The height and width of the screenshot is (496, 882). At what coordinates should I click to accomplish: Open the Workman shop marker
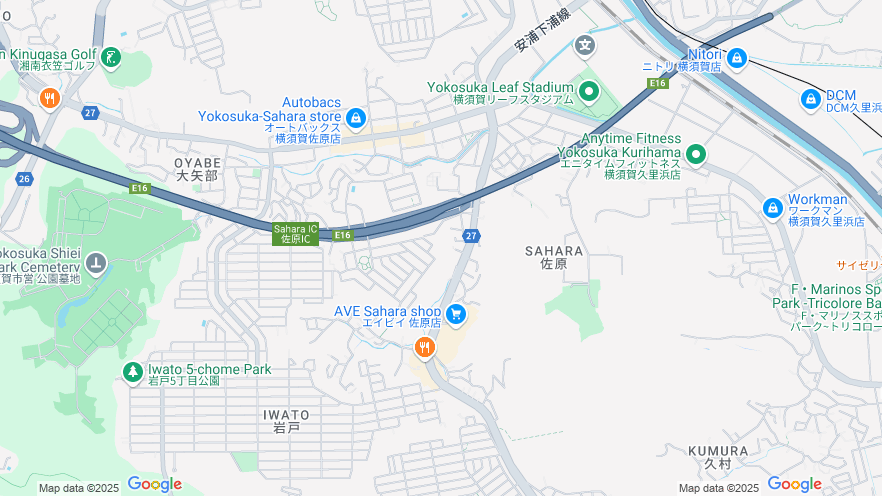[772, 207]
